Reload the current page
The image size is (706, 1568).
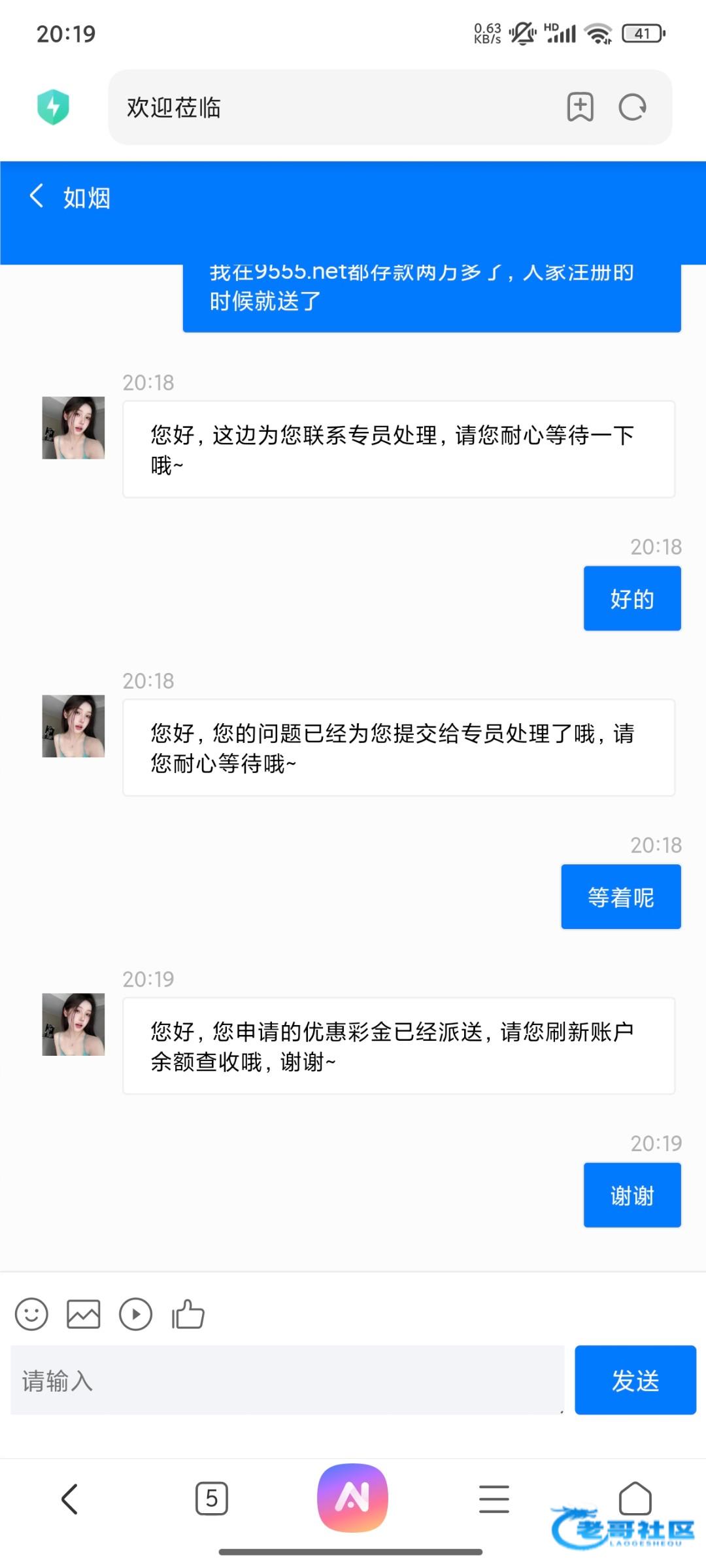point(632,107)
